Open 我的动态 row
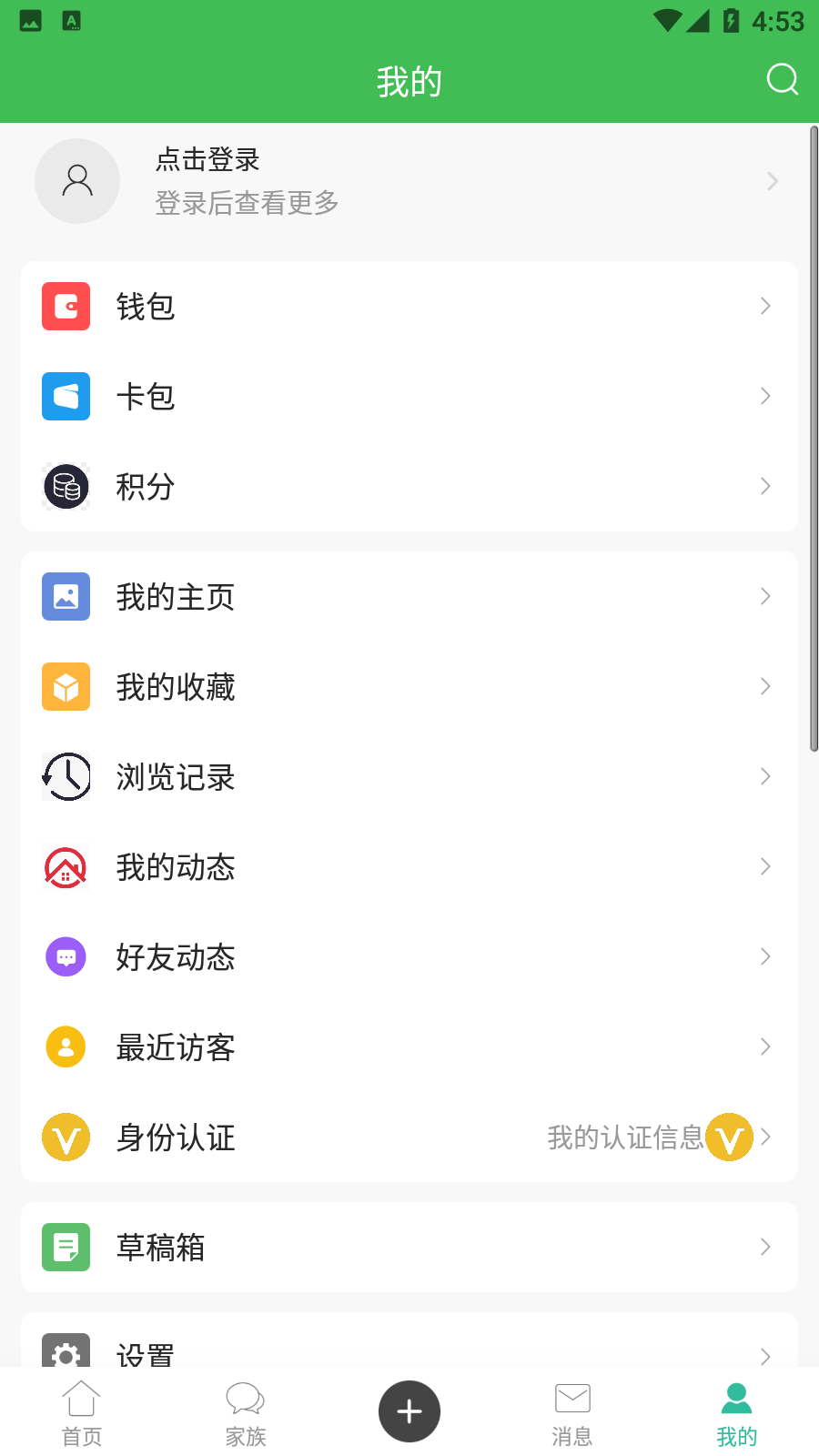 click(409, 867)
